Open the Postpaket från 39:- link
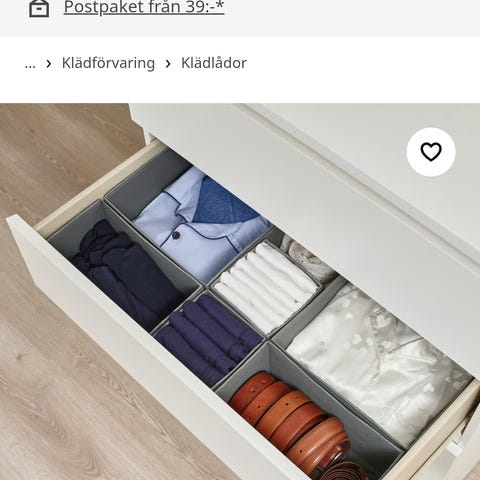Screen dimensions: 480x480 pyautogui.click(x=144, y=7)
